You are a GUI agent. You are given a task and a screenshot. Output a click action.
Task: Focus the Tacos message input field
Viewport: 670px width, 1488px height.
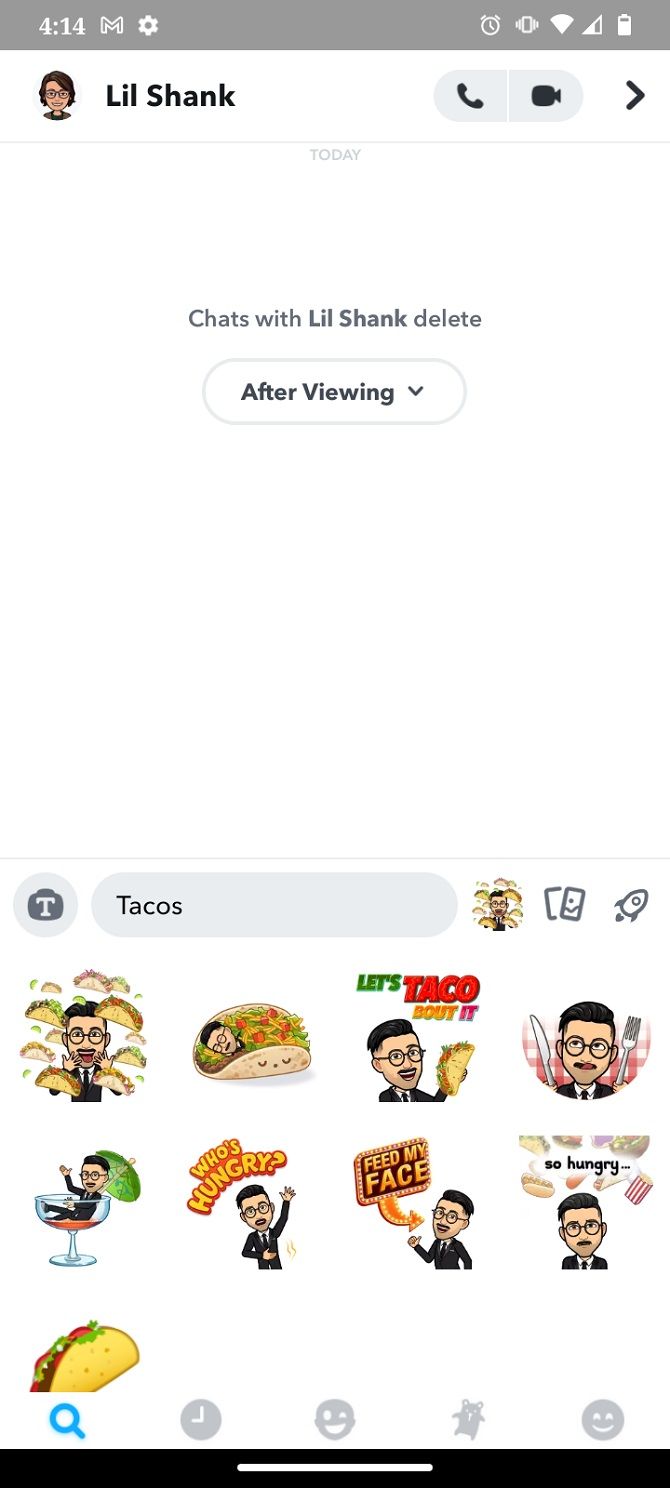point(274,906)
